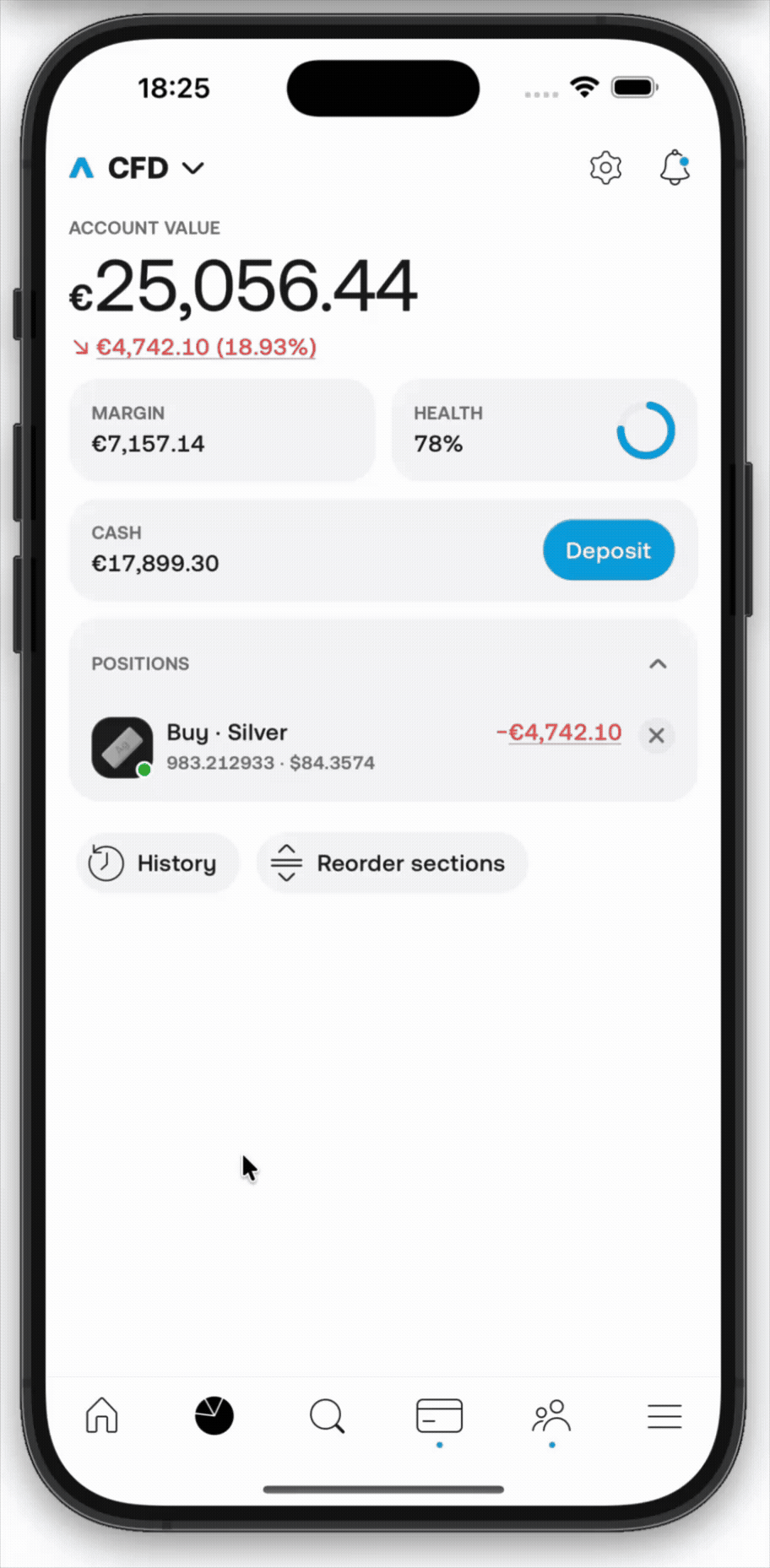
Task: Tap the underlined €4,742.10 (18.93%) change
Action: coord(206,347)
